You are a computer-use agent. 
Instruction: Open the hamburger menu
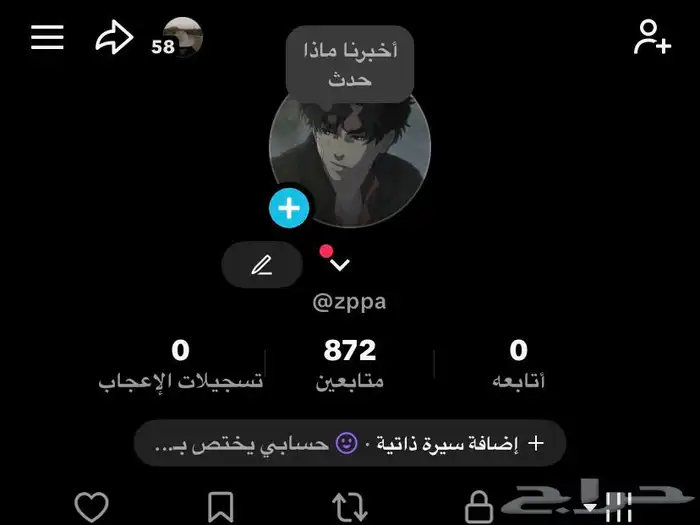point(47,37)
